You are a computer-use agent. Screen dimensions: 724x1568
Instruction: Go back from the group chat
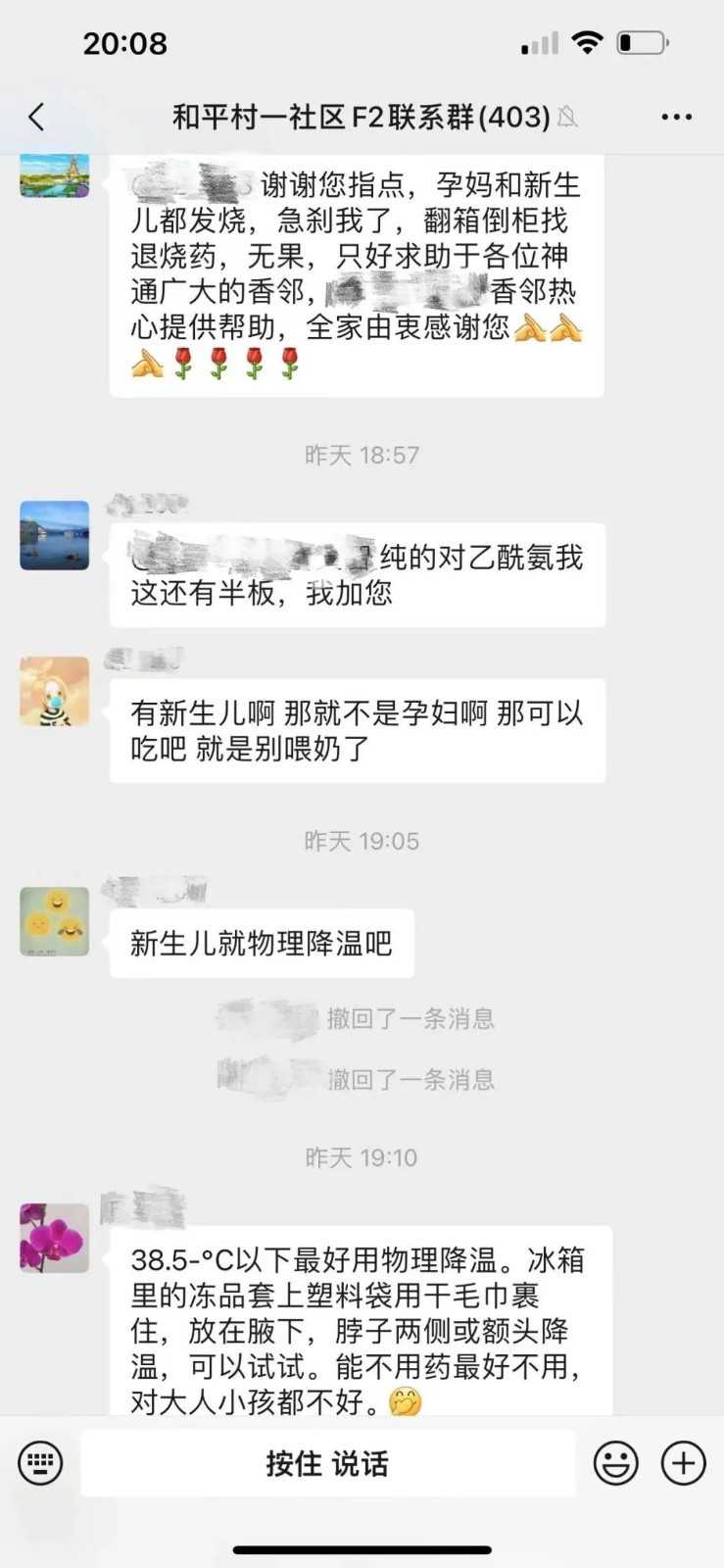[x=37, y=118]
